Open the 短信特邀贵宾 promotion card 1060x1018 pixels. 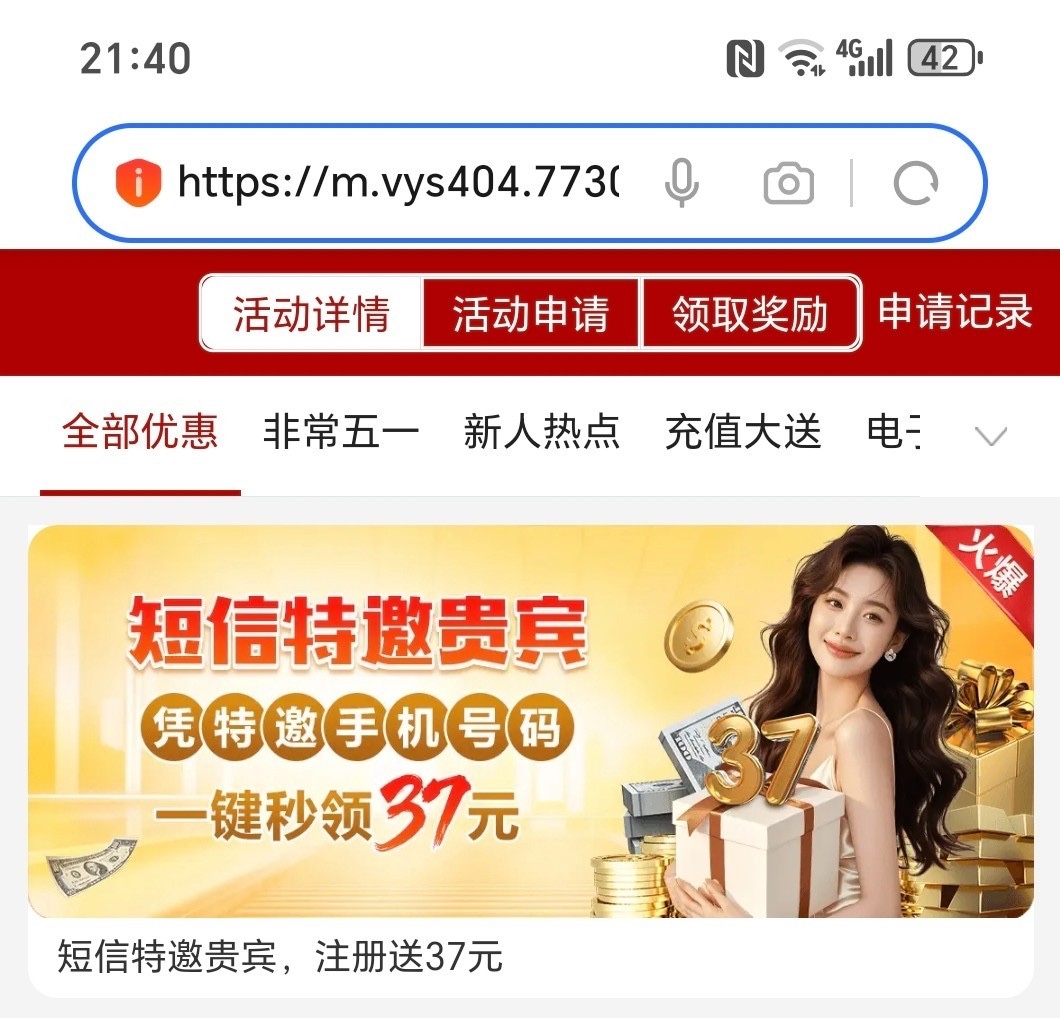[530, 722]
